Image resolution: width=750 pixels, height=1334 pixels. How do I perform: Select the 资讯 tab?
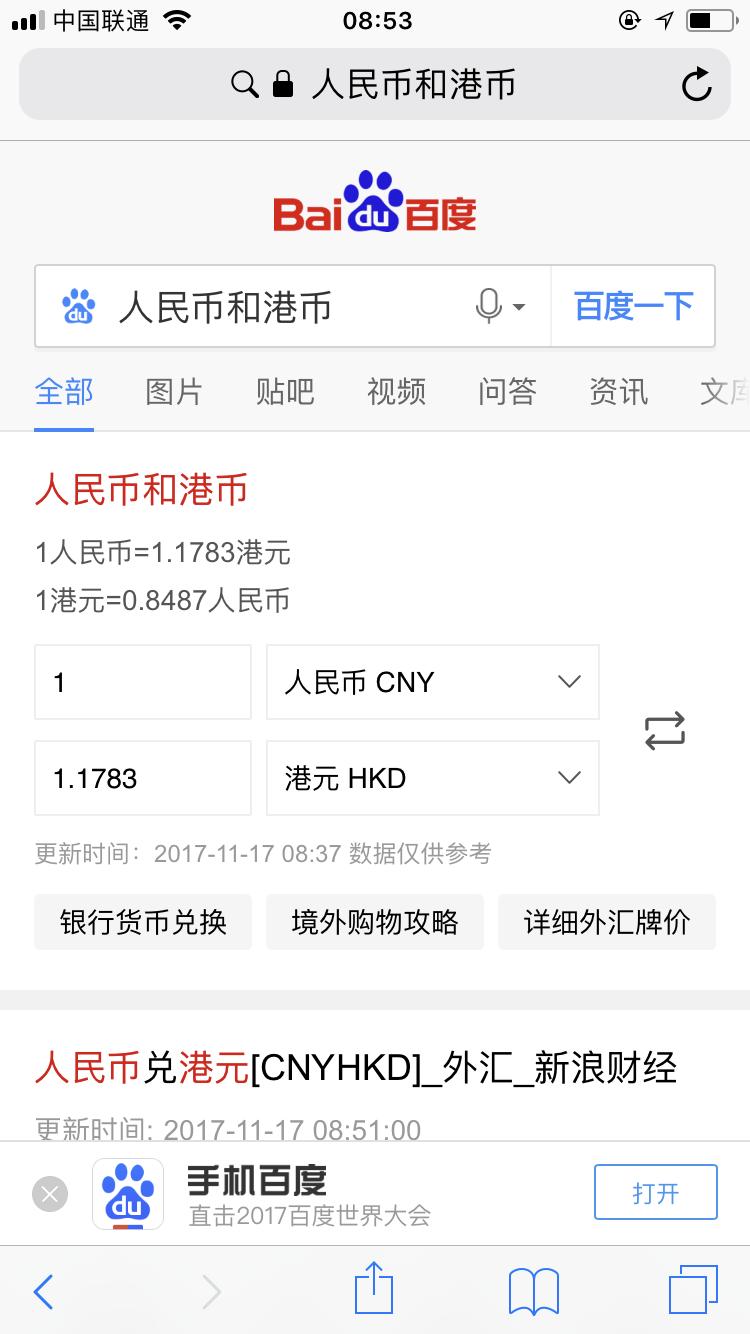click(618, 392)
